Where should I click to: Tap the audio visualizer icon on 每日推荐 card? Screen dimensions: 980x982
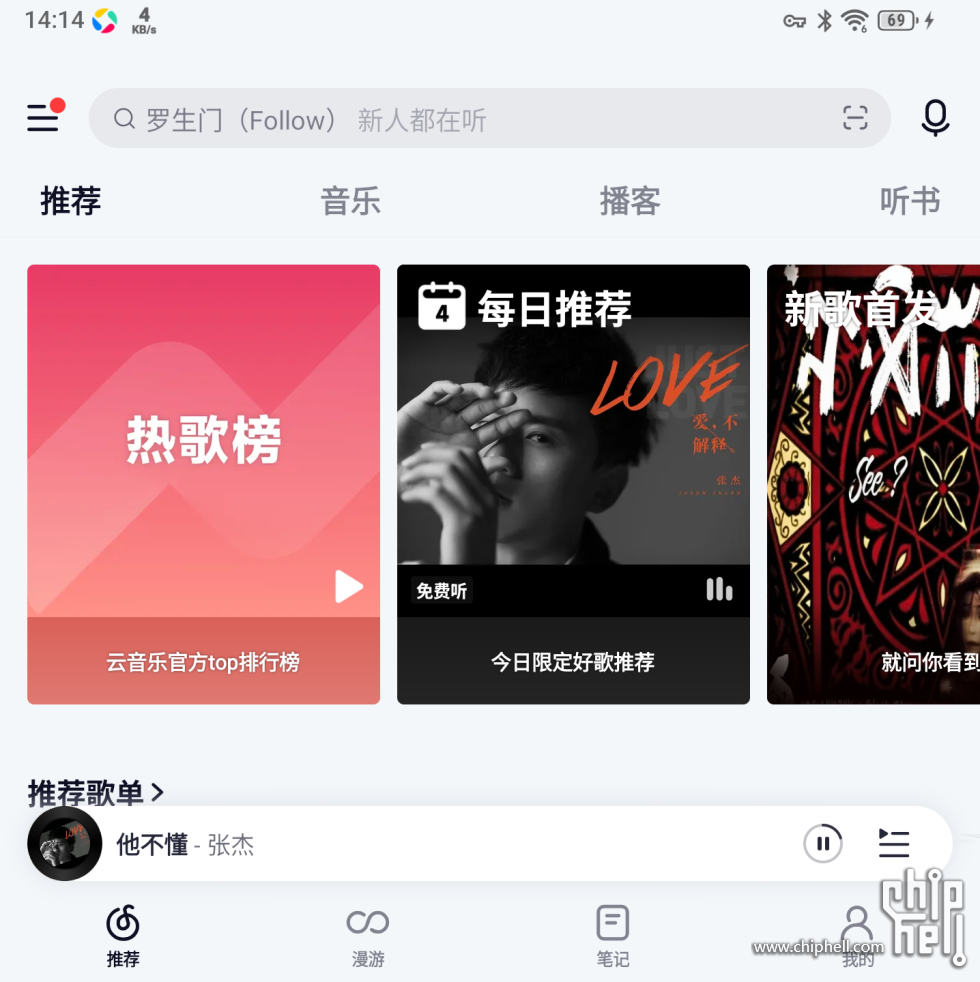point(719,590)
